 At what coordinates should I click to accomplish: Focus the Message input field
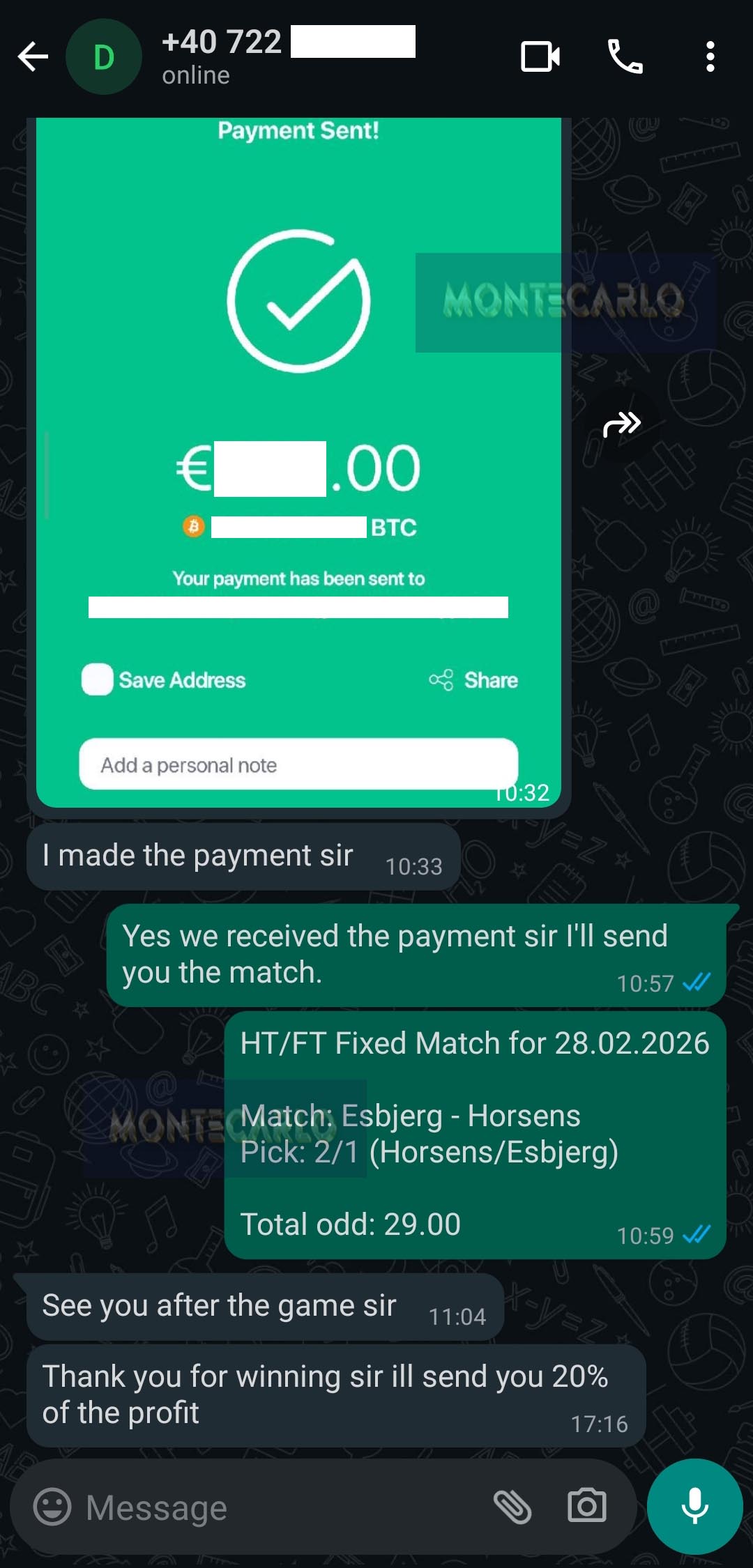(x=279, y=1507)
